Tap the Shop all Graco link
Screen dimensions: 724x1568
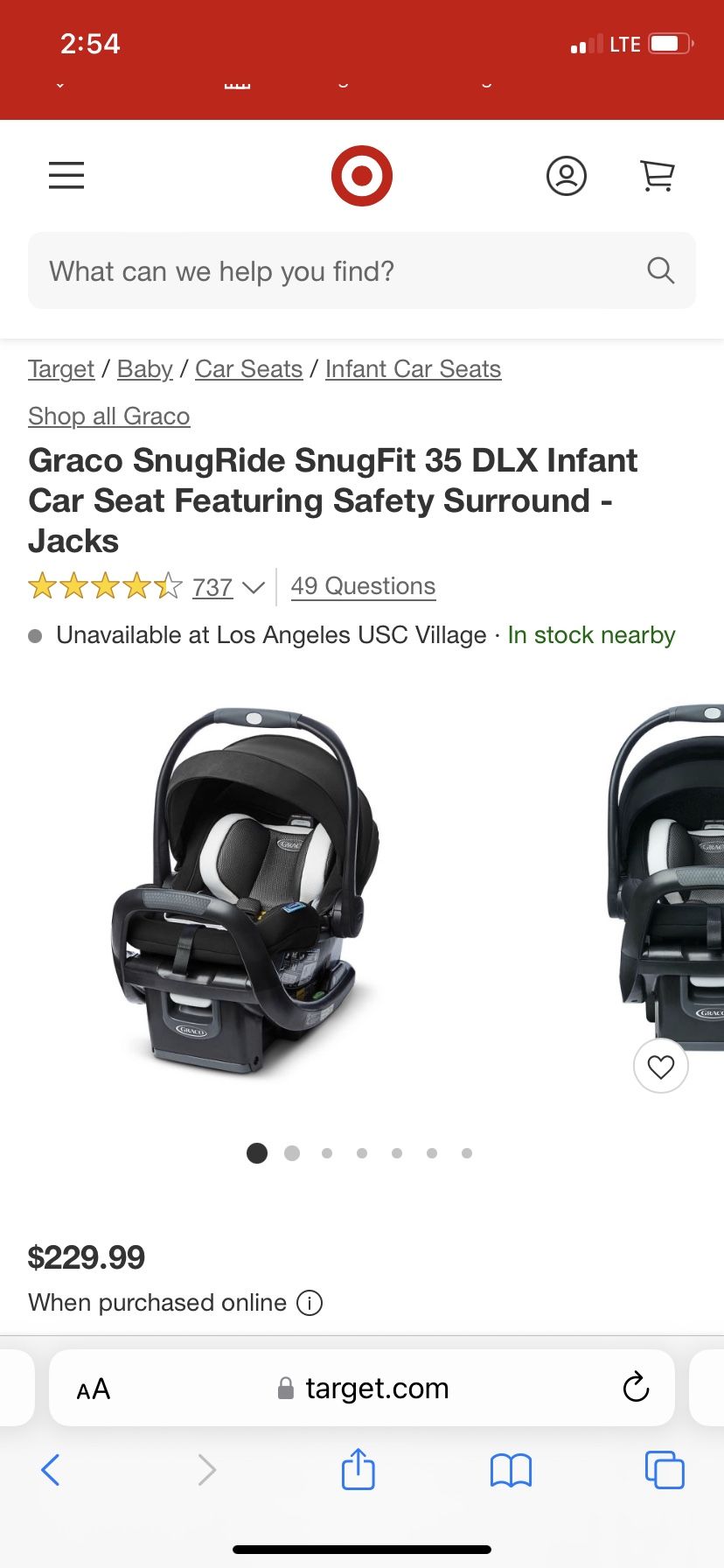pyautogui.click(x=108, y=416)
